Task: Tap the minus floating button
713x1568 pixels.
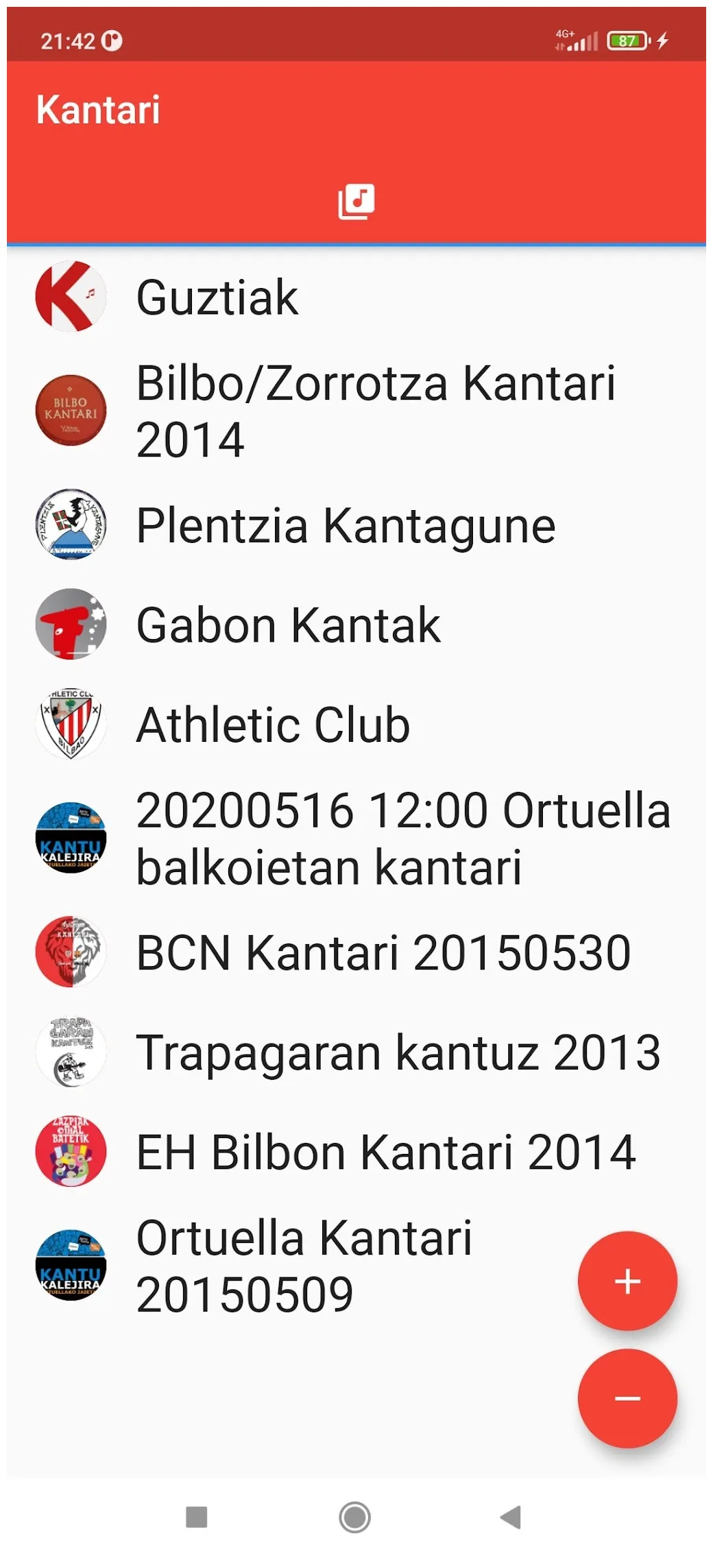Action: [627, 1398]
